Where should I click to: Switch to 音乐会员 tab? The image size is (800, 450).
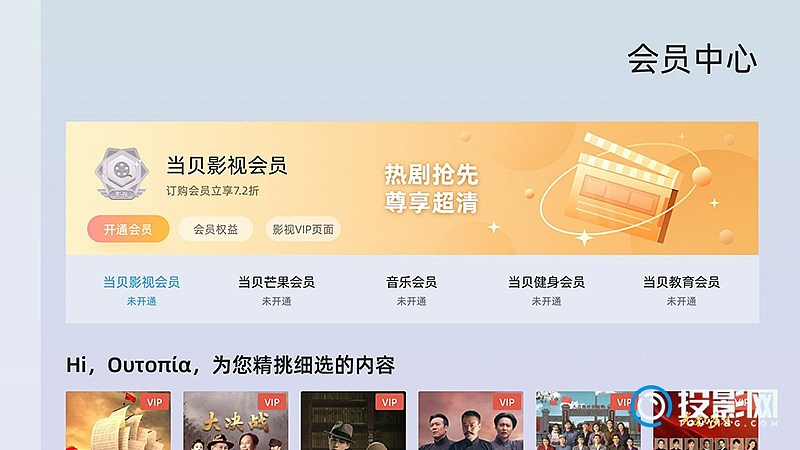tap(411, 290)
